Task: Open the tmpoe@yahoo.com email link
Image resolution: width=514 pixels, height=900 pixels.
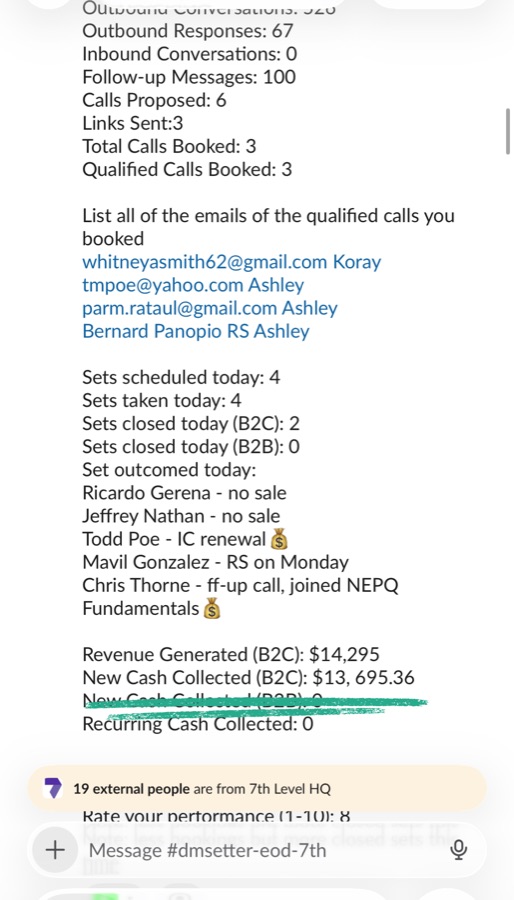Action: tap(162, 285)
